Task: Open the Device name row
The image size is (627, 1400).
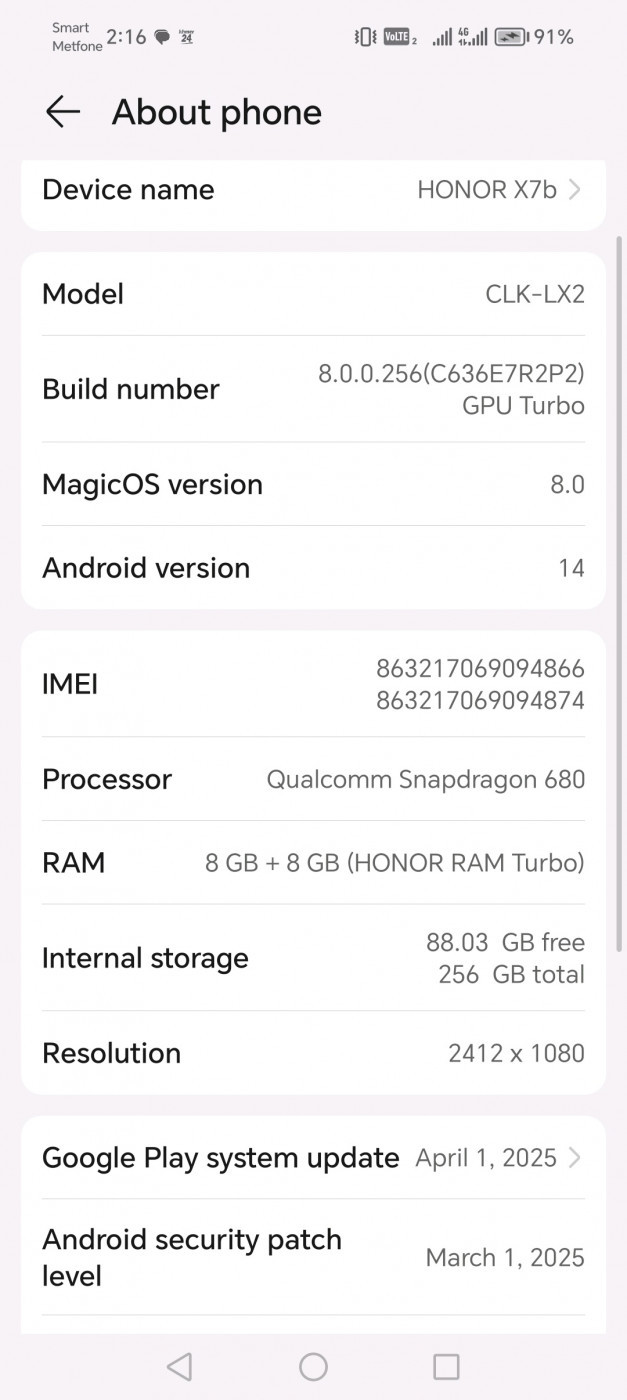Action: tap(313, 191)
